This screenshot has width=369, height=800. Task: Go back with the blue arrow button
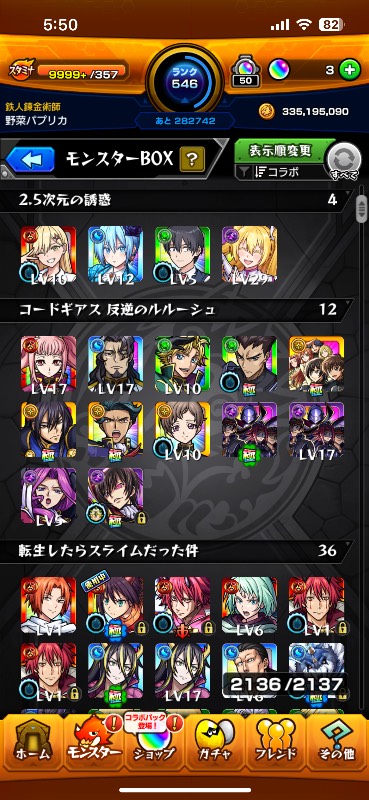coord(30,160)
